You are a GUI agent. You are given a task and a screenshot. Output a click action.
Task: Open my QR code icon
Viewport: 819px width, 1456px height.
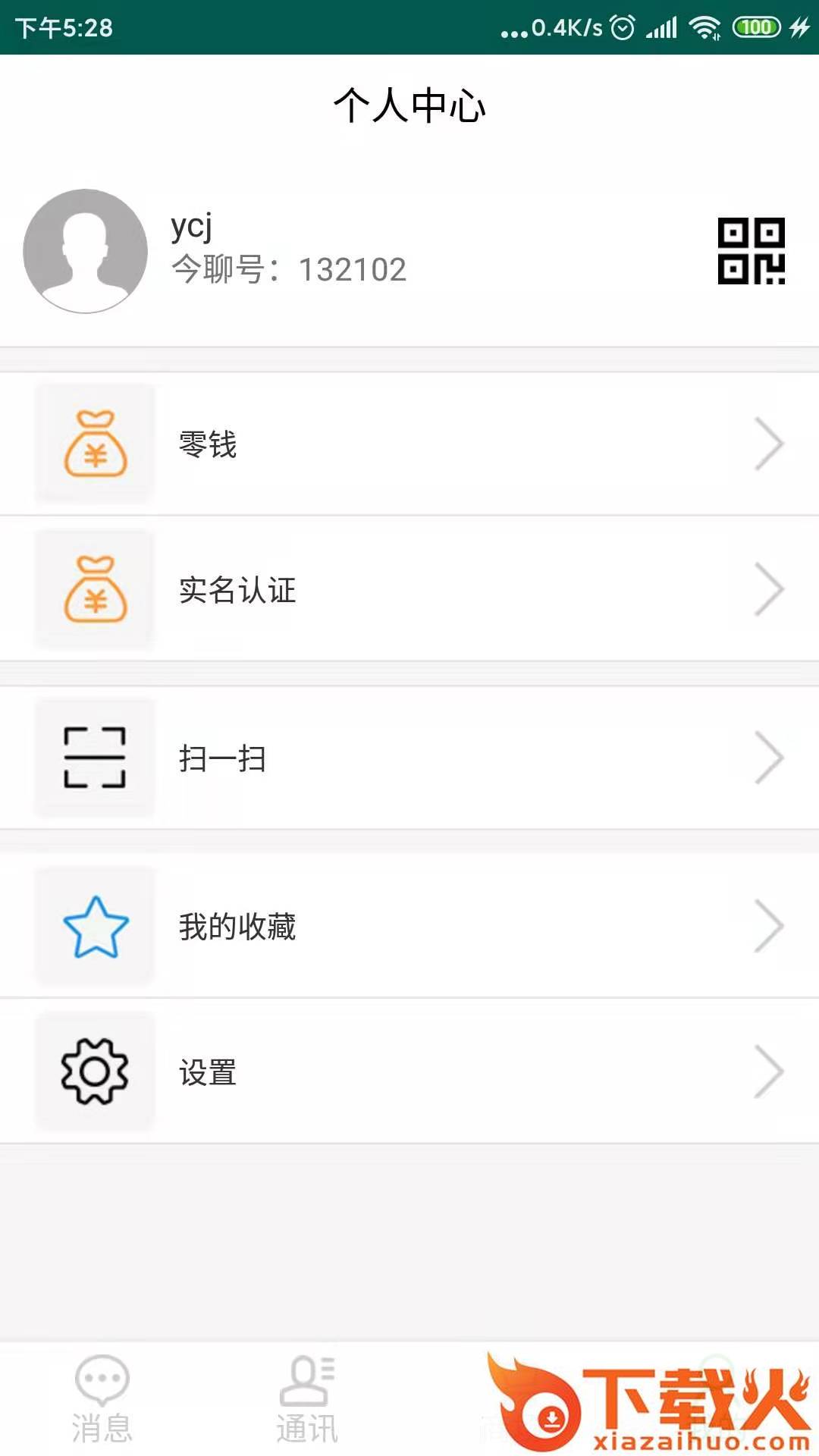click(751, 251)
